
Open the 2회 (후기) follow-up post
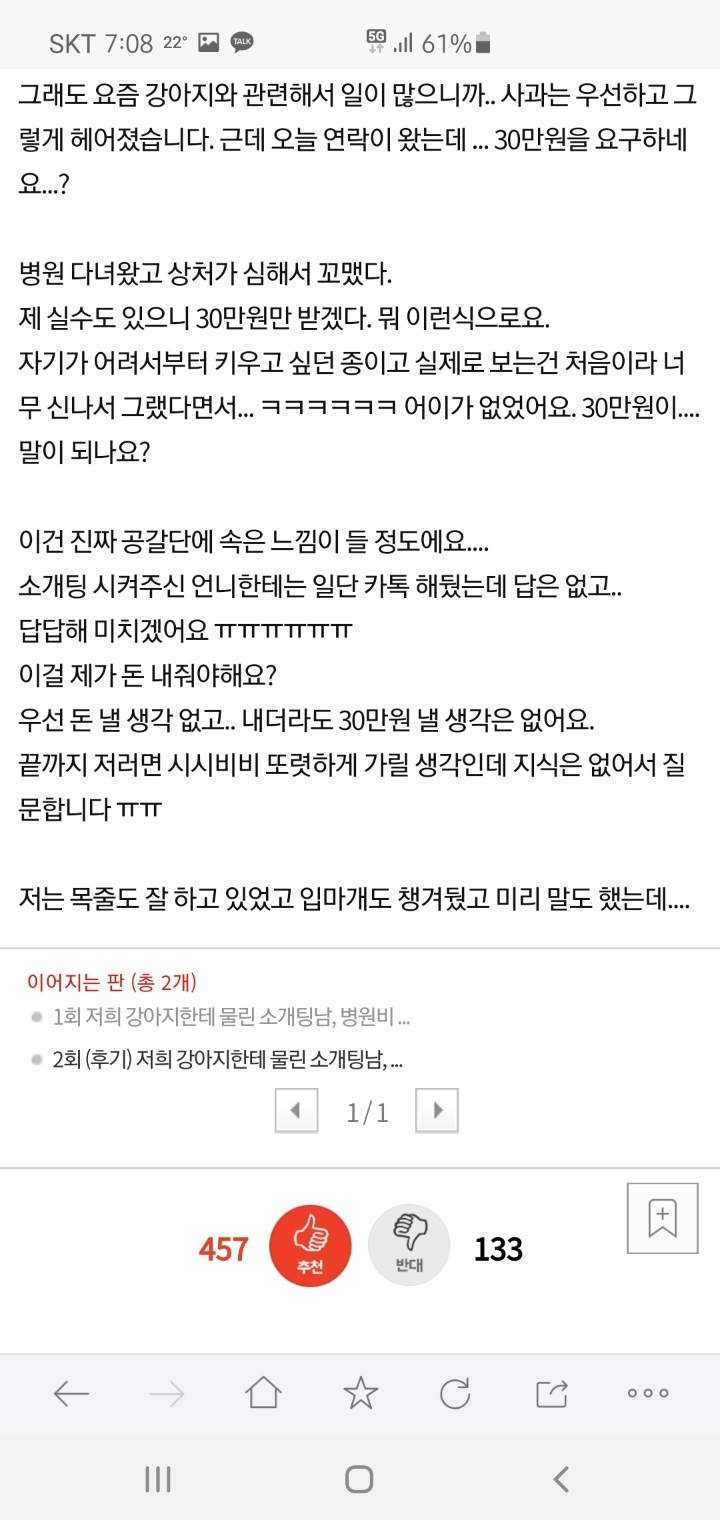click(x=228, y=1059)
